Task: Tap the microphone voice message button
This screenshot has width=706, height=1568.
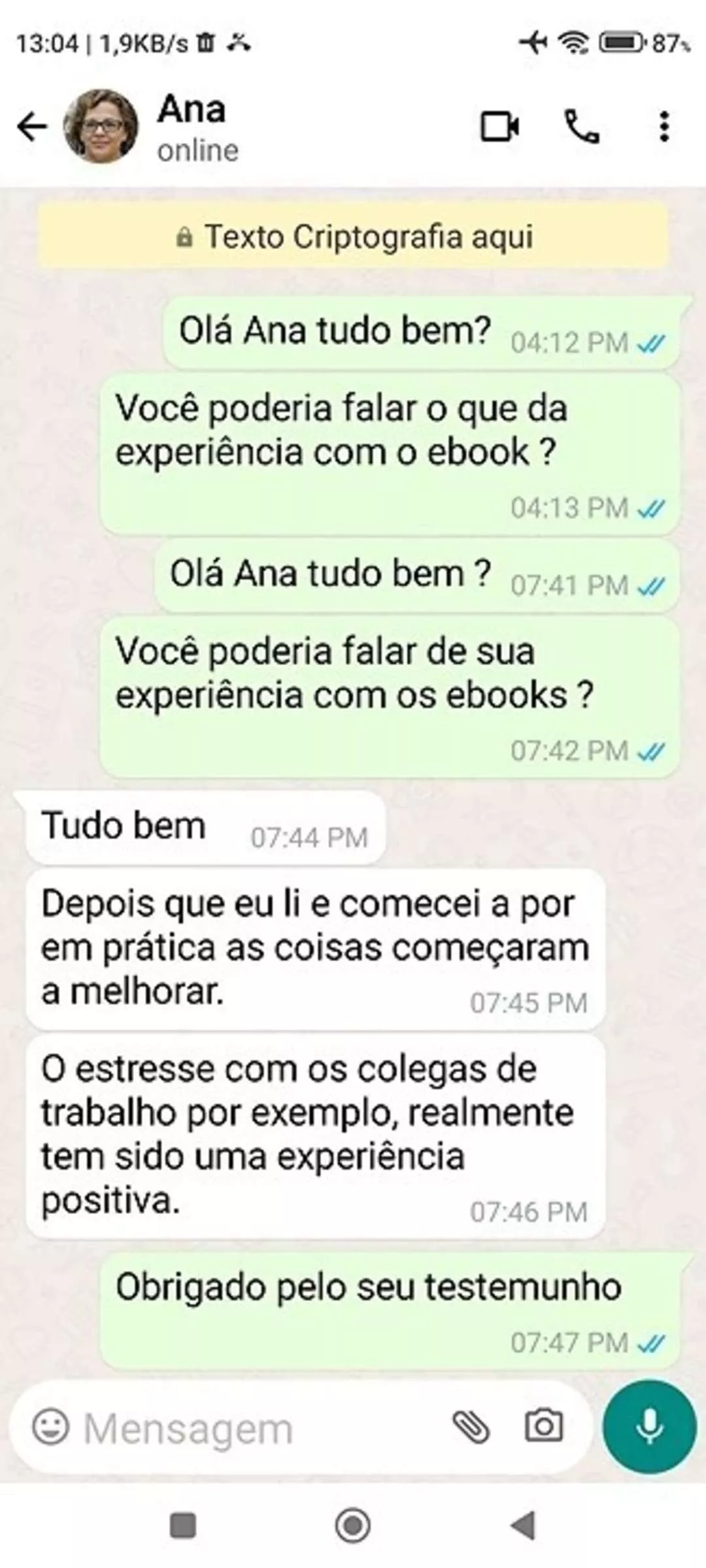Action: pos(649,1427)
